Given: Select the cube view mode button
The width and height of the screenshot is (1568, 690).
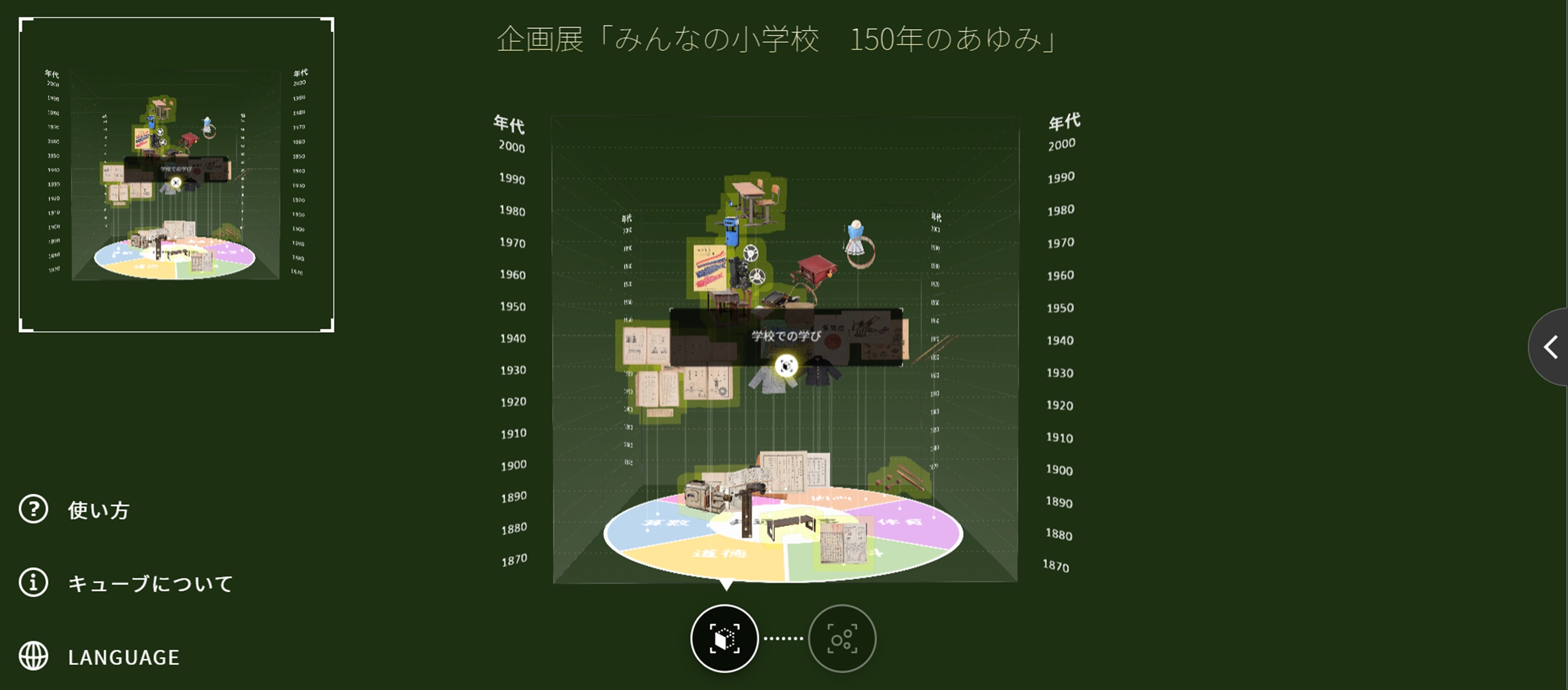Looking at the screenshot, I should [724, 638].
